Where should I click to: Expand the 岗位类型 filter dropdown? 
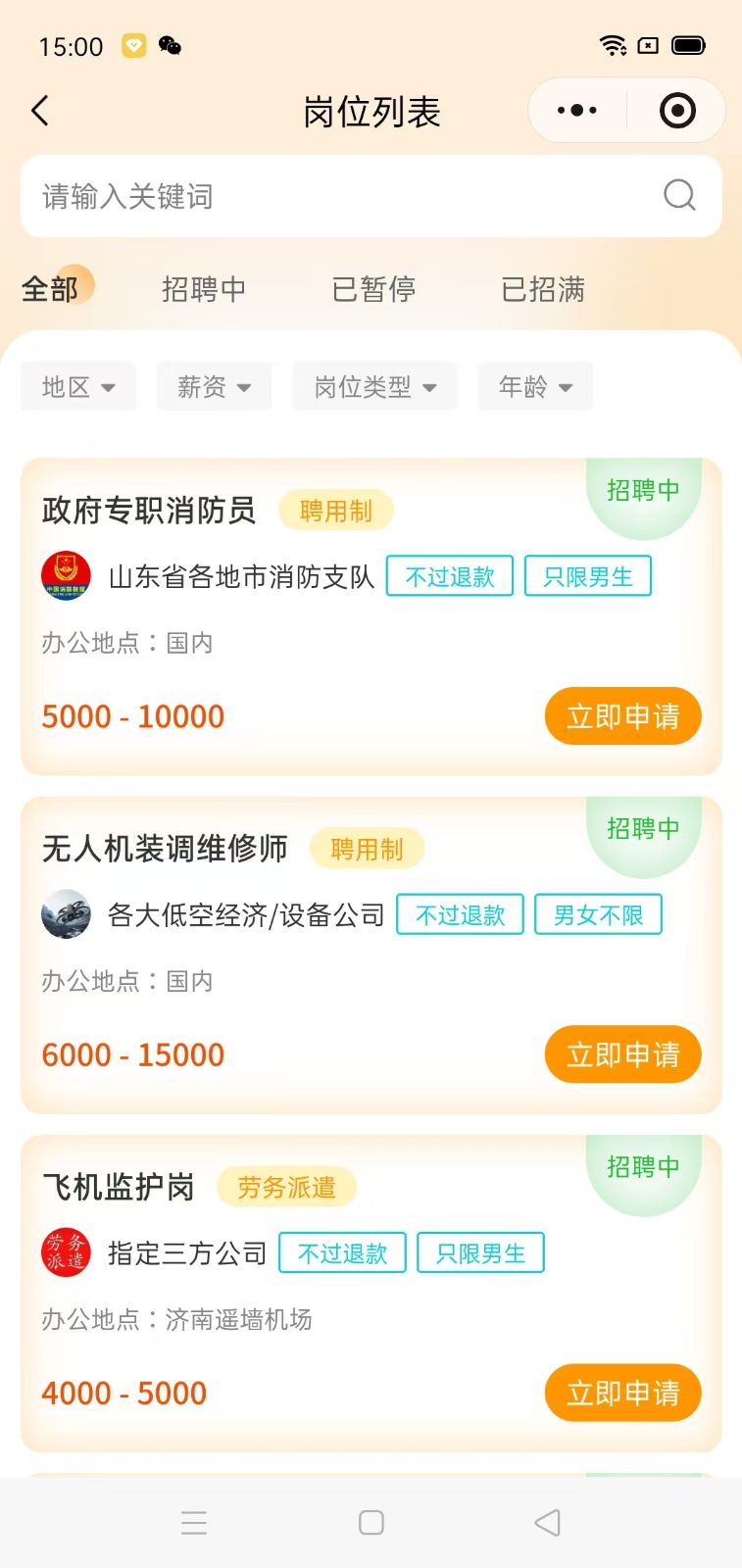click(374, 387)
